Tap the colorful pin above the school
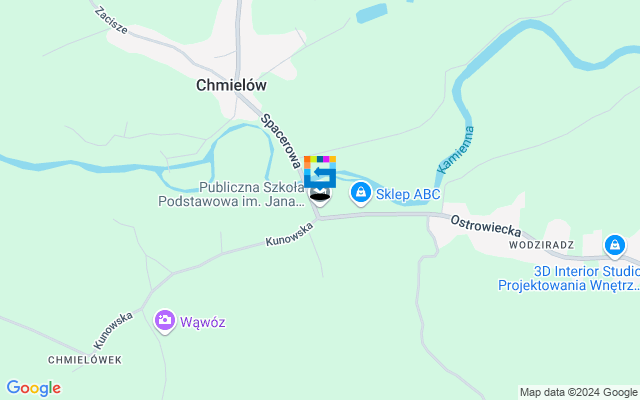640x400 pixels. point(320,171)
